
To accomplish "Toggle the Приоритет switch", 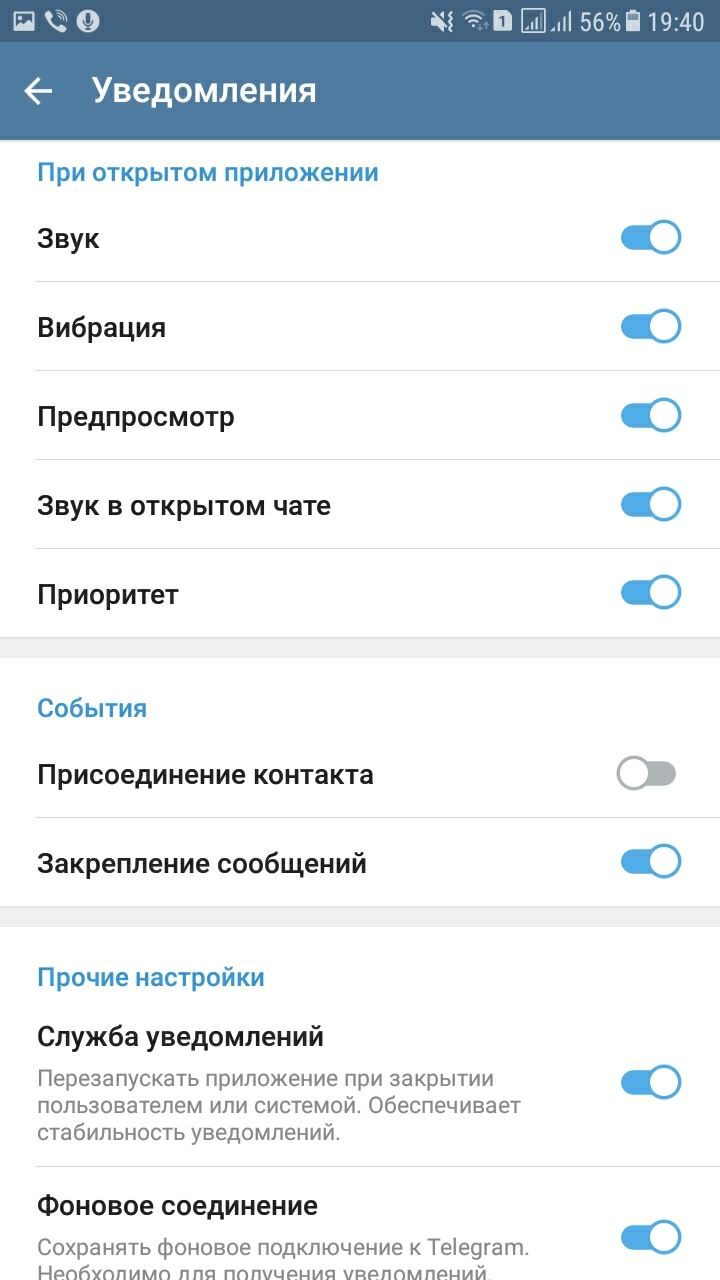I will [651, 593].
